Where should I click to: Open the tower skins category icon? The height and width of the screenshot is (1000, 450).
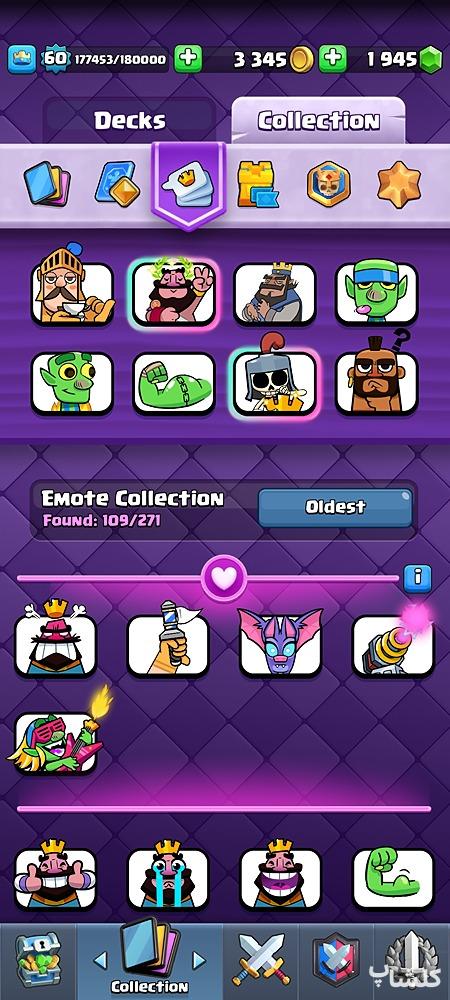(x=257, y=184)
